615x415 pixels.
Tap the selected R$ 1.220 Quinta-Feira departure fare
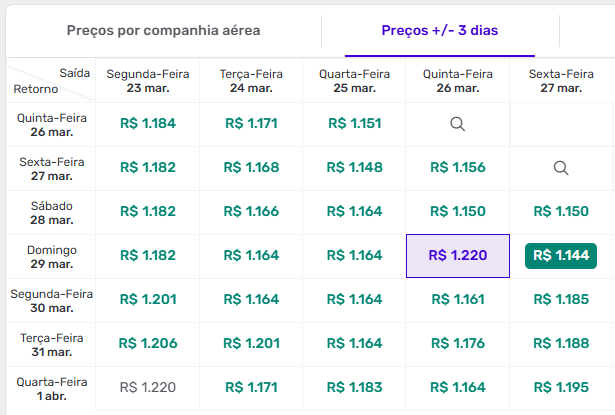(457, 255)
